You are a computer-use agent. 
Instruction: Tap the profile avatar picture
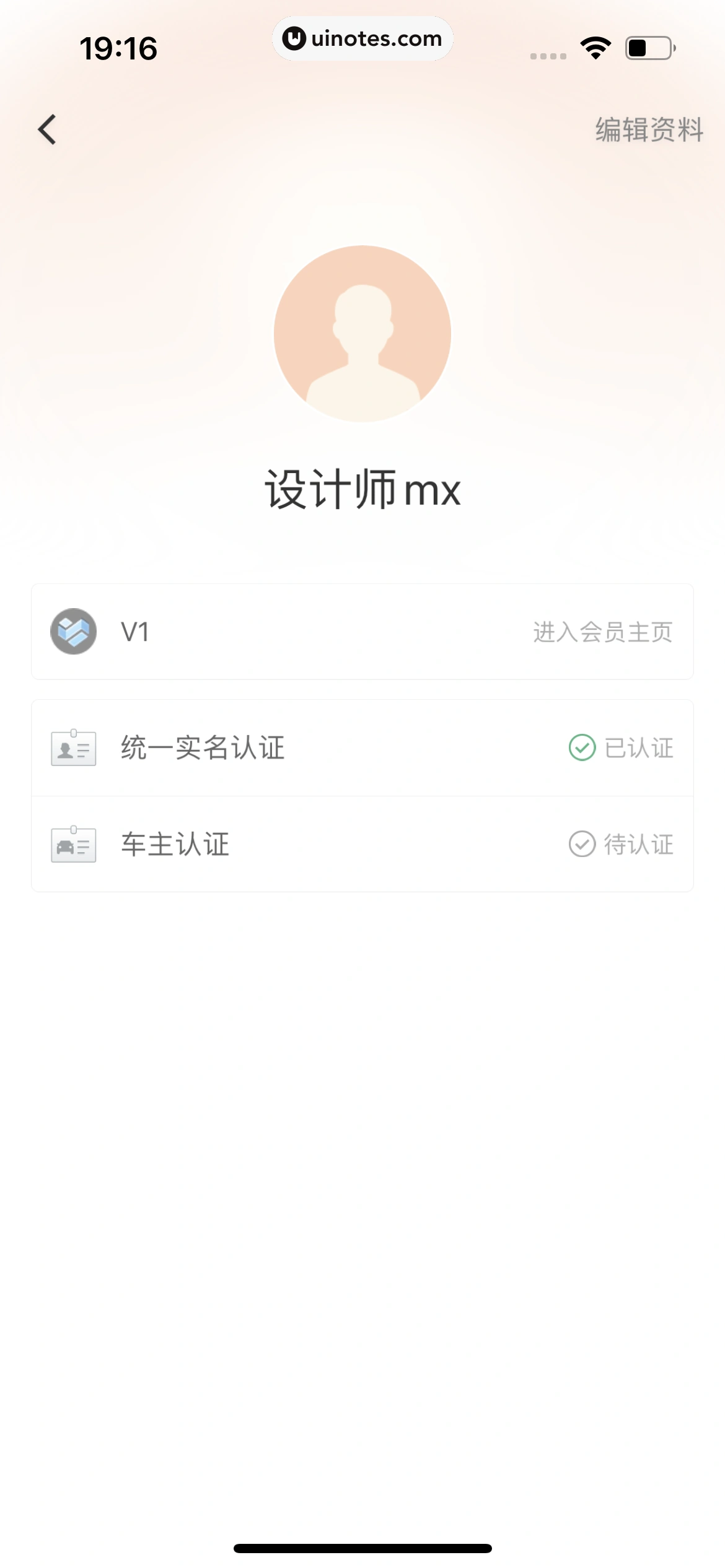click(362, 334)
